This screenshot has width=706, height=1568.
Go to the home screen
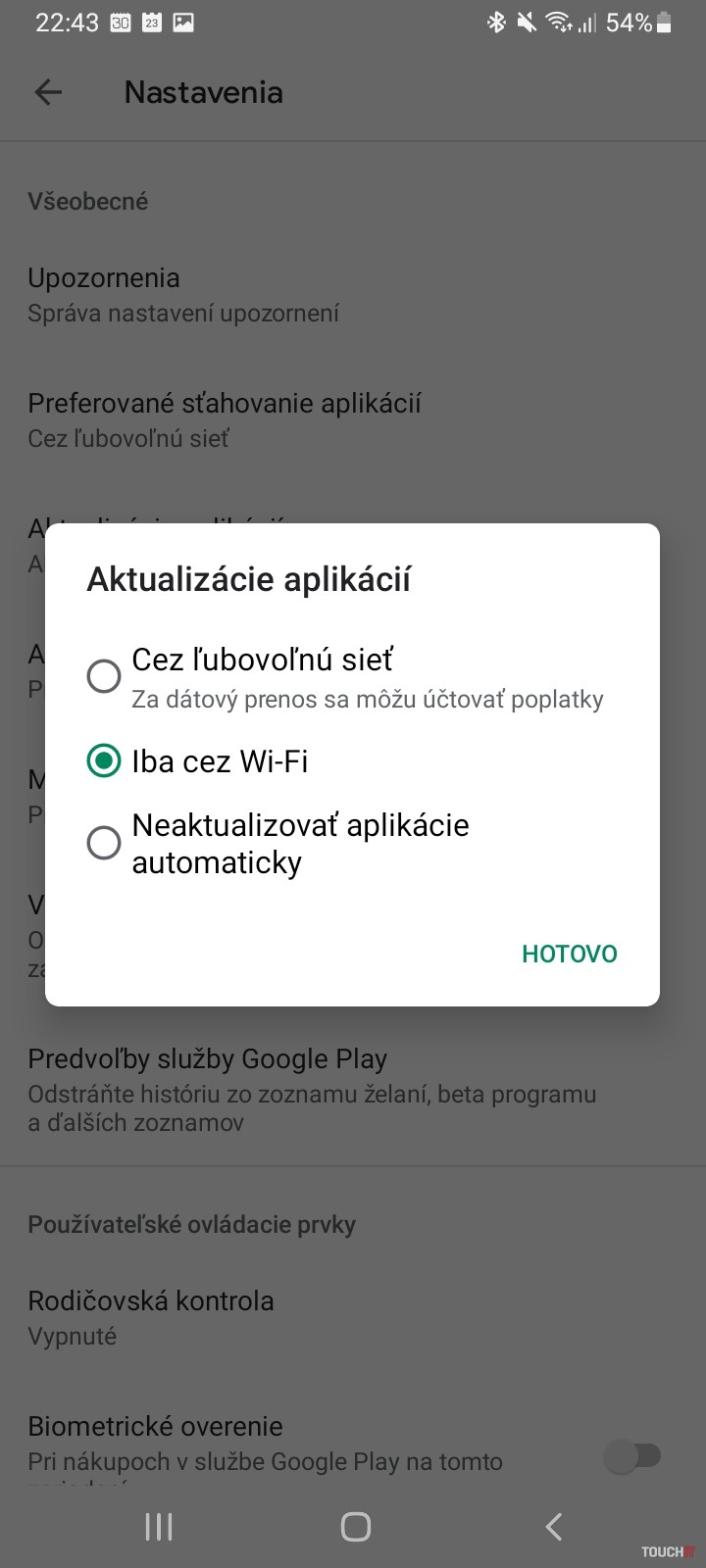click(x=355, y=1526)
